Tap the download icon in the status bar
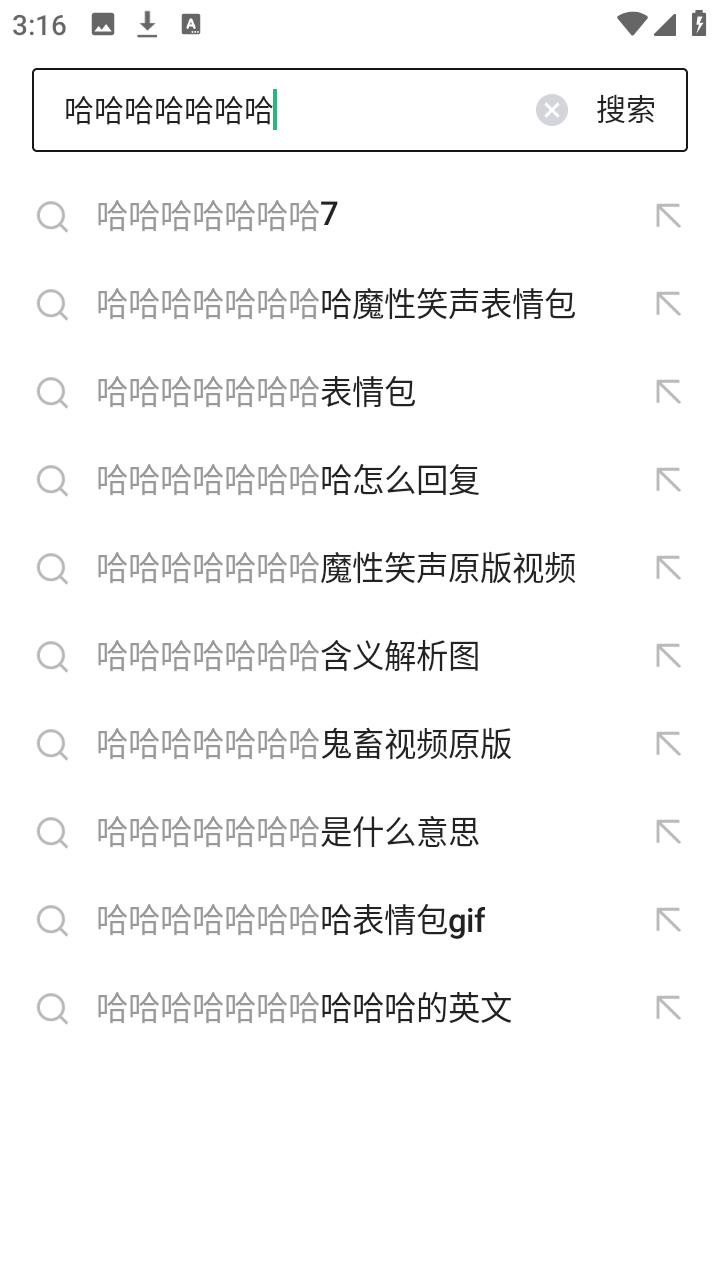Viewport: 720px width, 1280px height. click(146, 23)
